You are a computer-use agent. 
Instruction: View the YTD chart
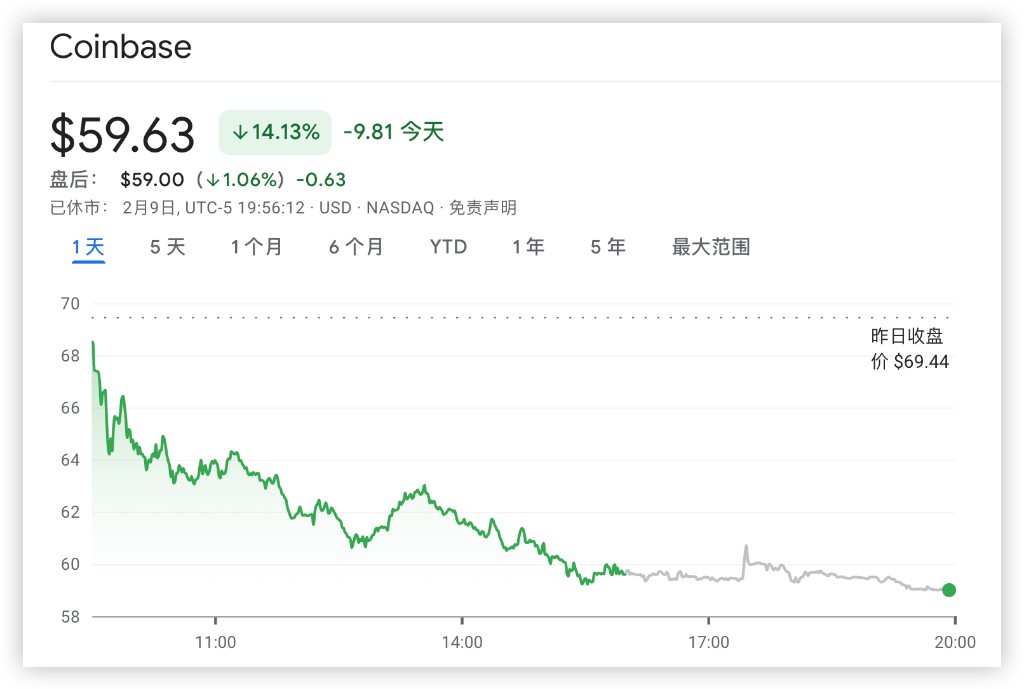[x=448, y=247]
